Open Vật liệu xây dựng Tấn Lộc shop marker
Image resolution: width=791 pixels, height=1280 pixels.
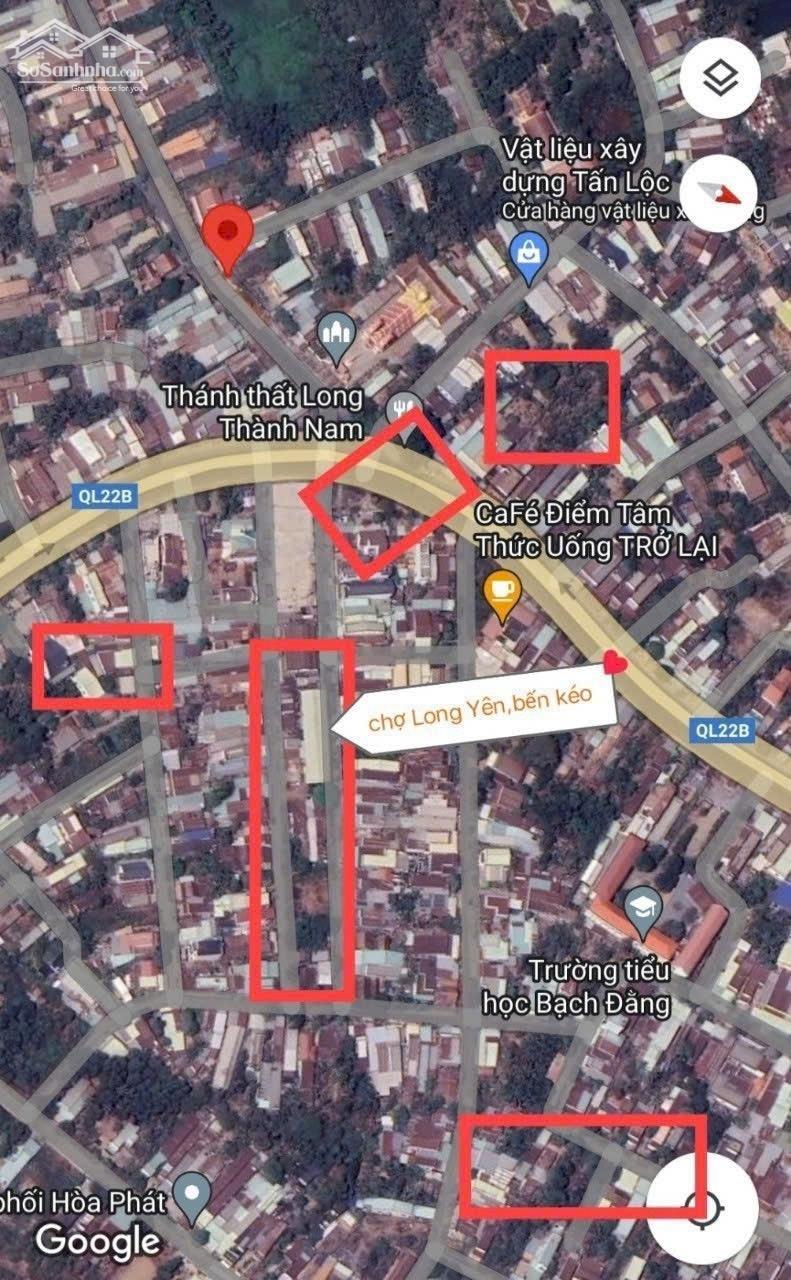(x=528, y=258)
